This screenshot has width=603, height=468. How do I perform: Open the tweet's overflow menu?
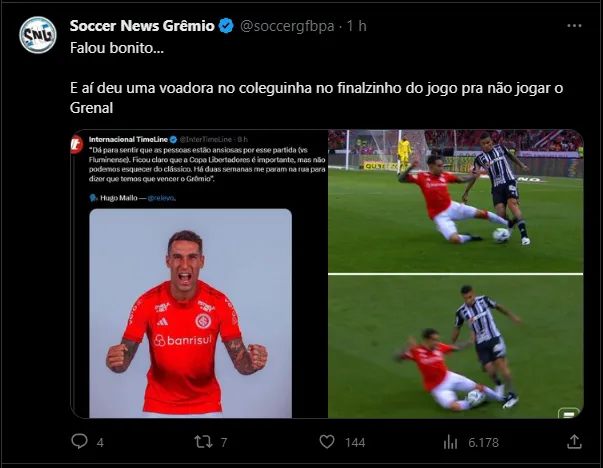click(573, 25)
